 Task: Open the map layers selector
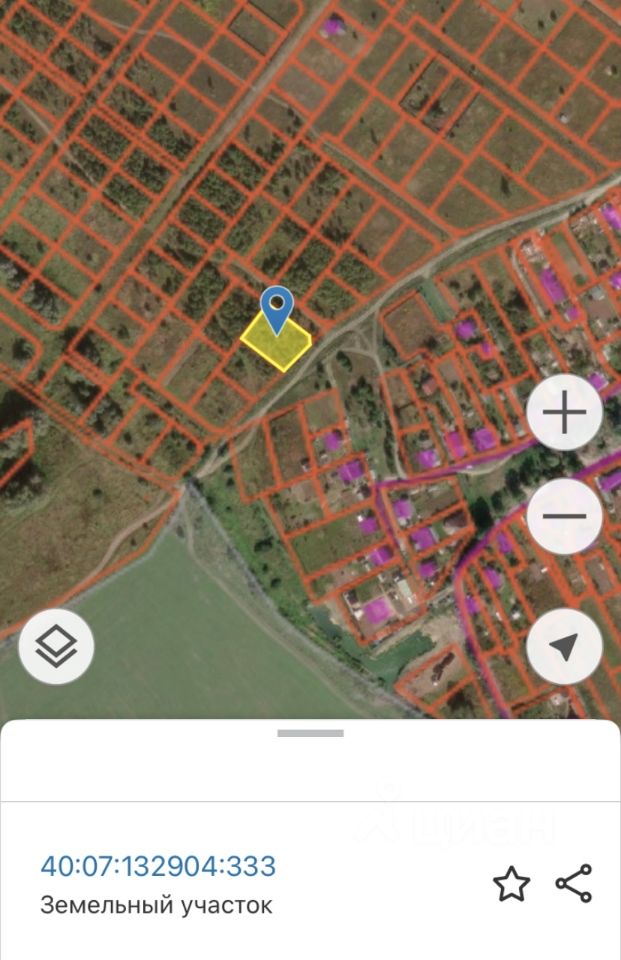[56, 647]
